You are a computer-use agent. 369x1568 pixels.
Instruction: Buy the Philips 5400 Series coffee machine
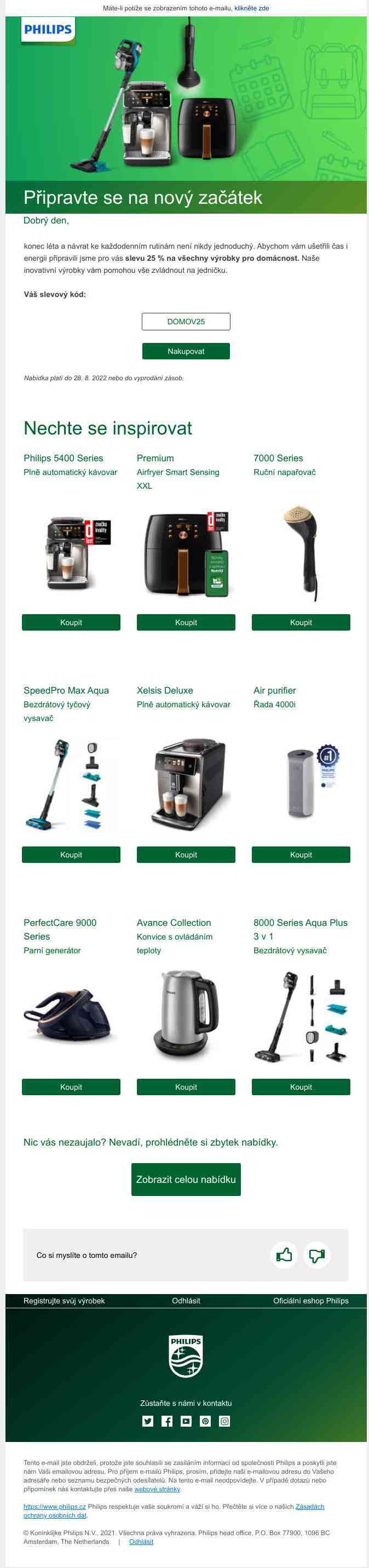(71, 622)
